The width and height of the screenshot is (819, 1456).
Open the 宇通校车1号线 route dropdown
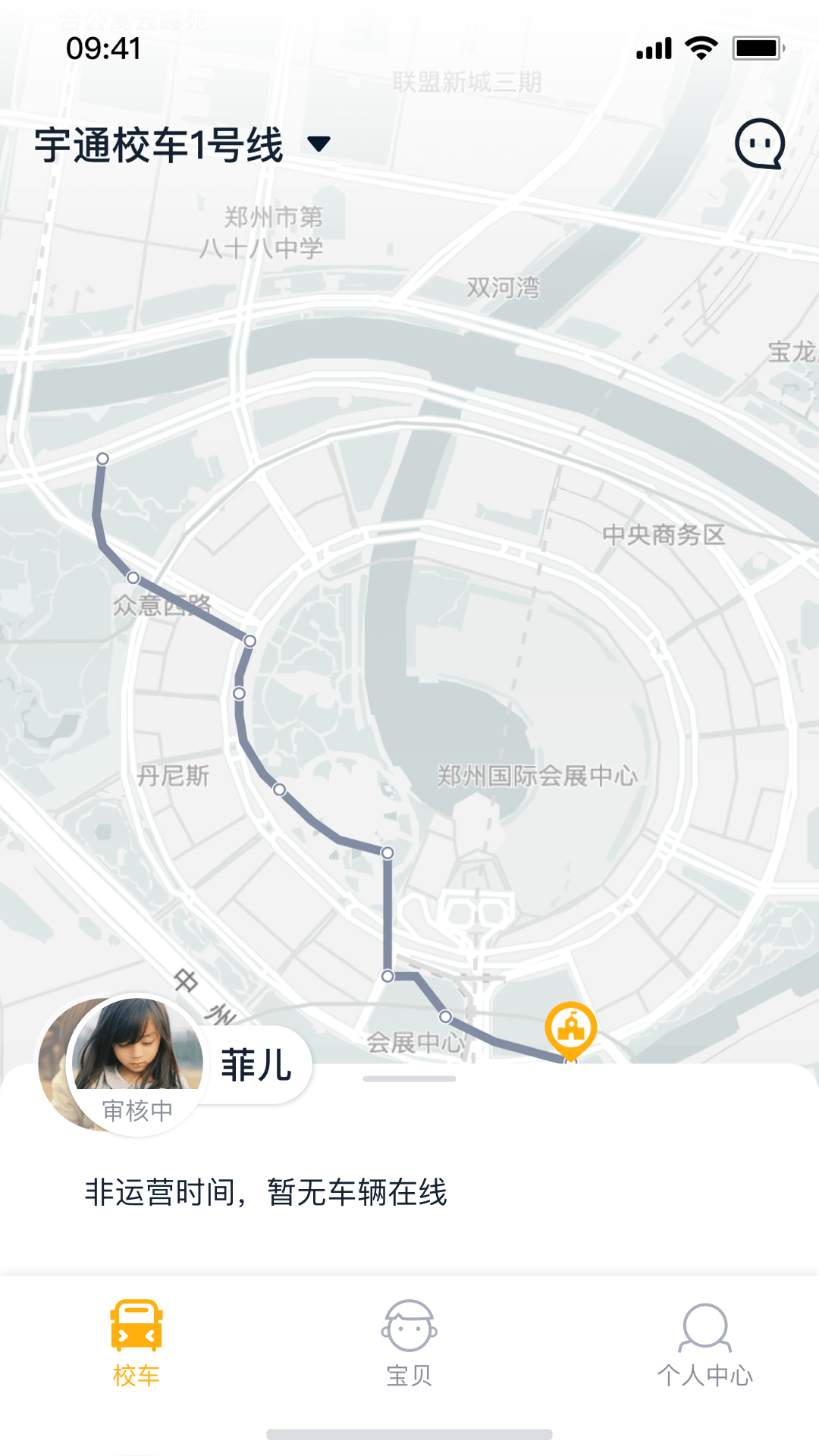tap(182, 144)
